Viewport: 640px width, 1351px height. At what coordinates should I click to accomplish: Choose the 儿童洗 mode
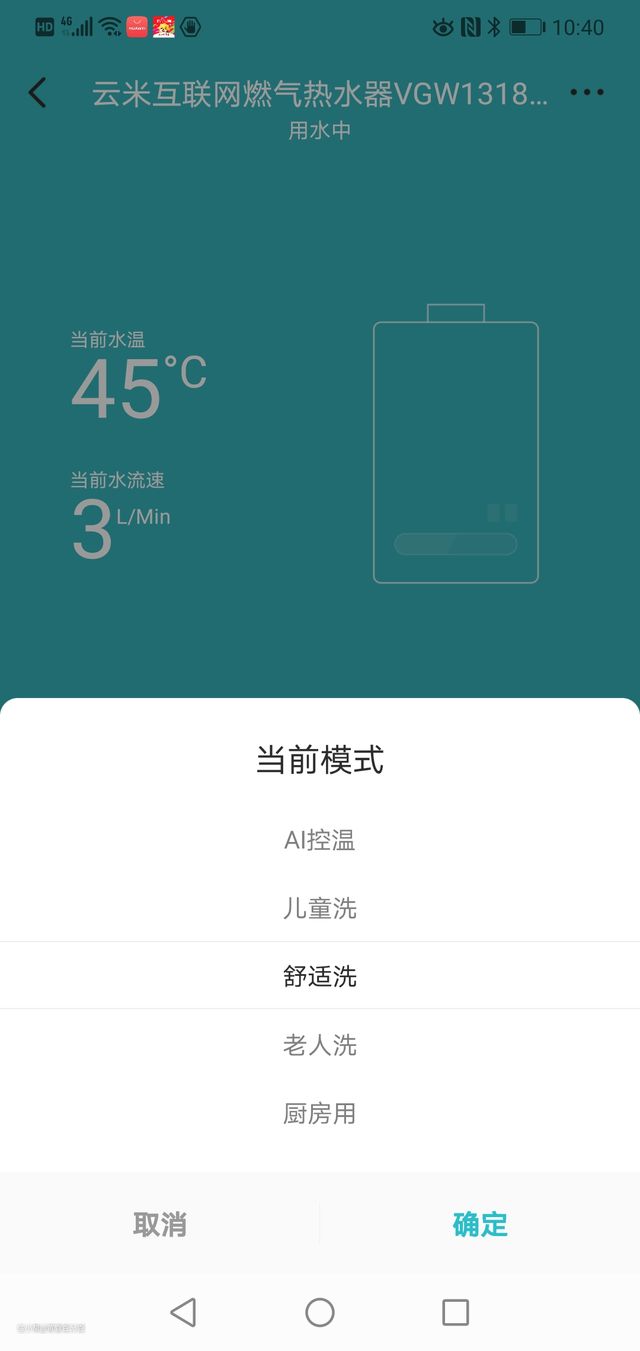(320, 908)
